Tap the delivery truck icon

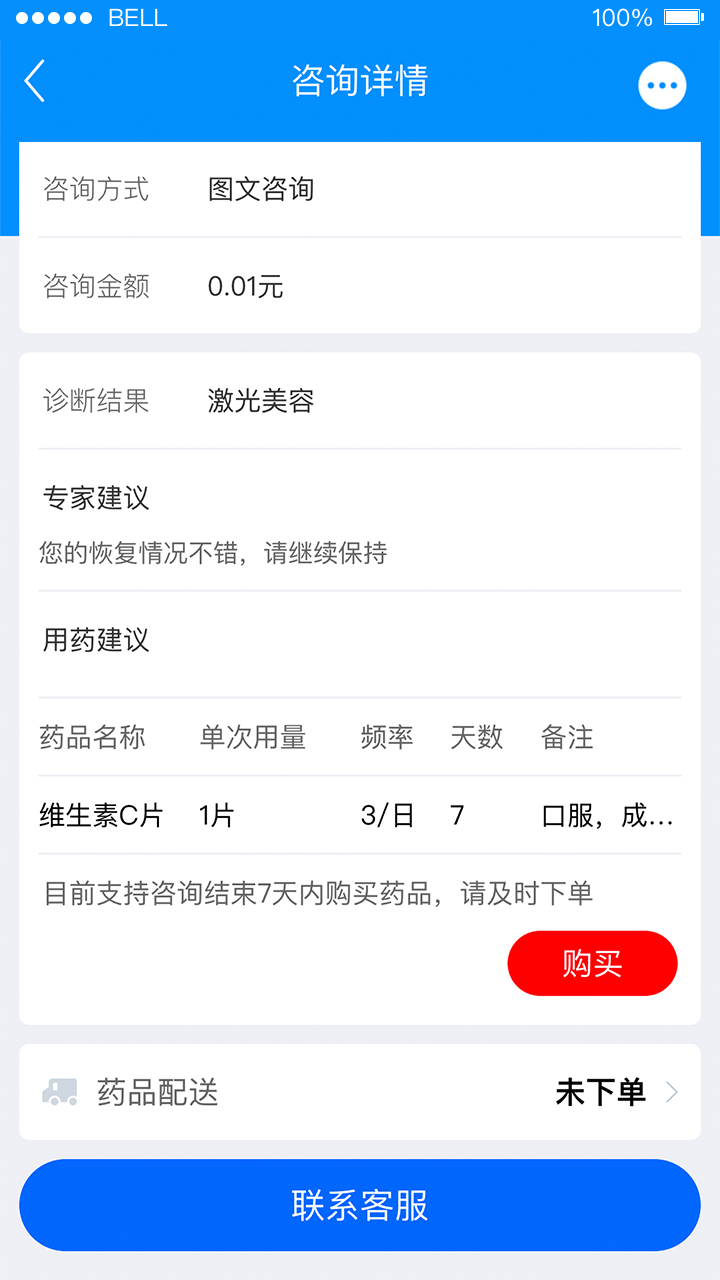click(59, 1091)
